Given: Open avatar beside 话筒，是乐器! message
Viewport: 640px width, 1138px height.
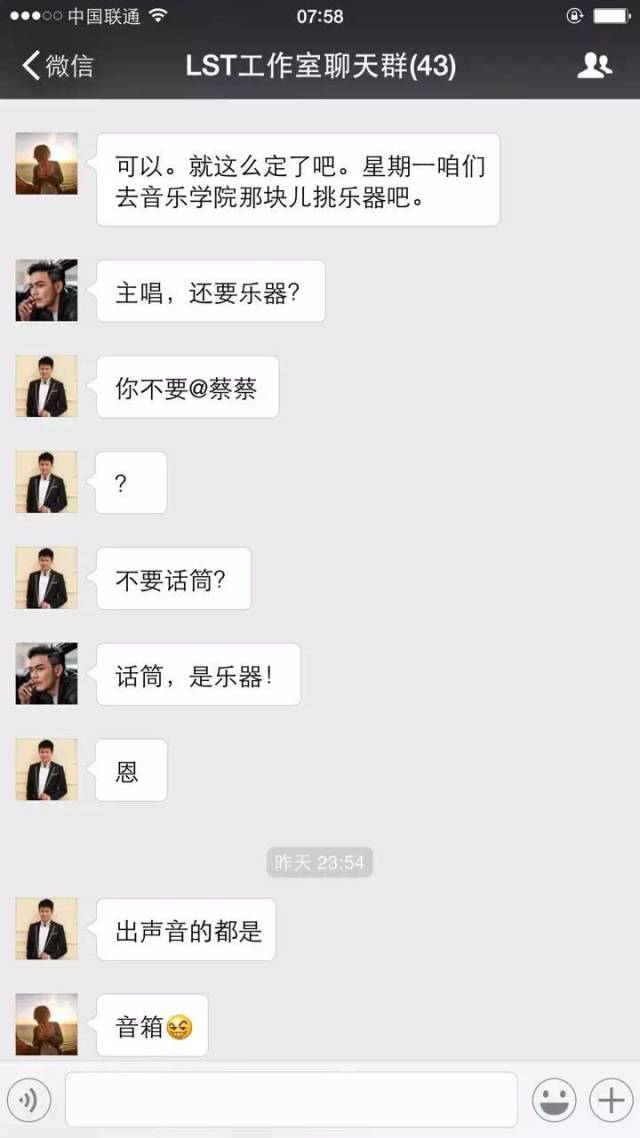Looking at the screenshot, I should pyautogui.click(x=46, y=674).
